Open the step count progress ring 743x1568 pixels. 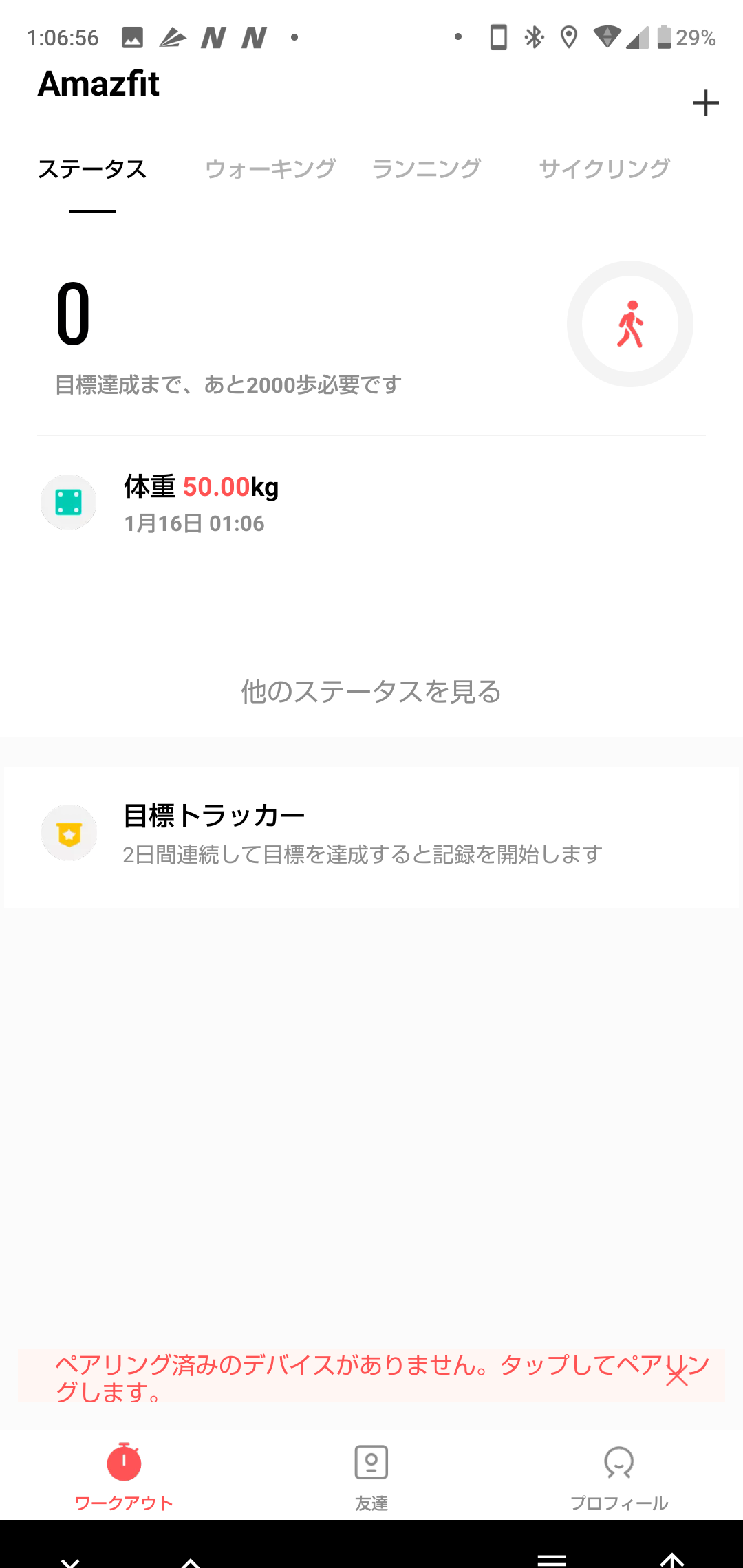point(629,324)
